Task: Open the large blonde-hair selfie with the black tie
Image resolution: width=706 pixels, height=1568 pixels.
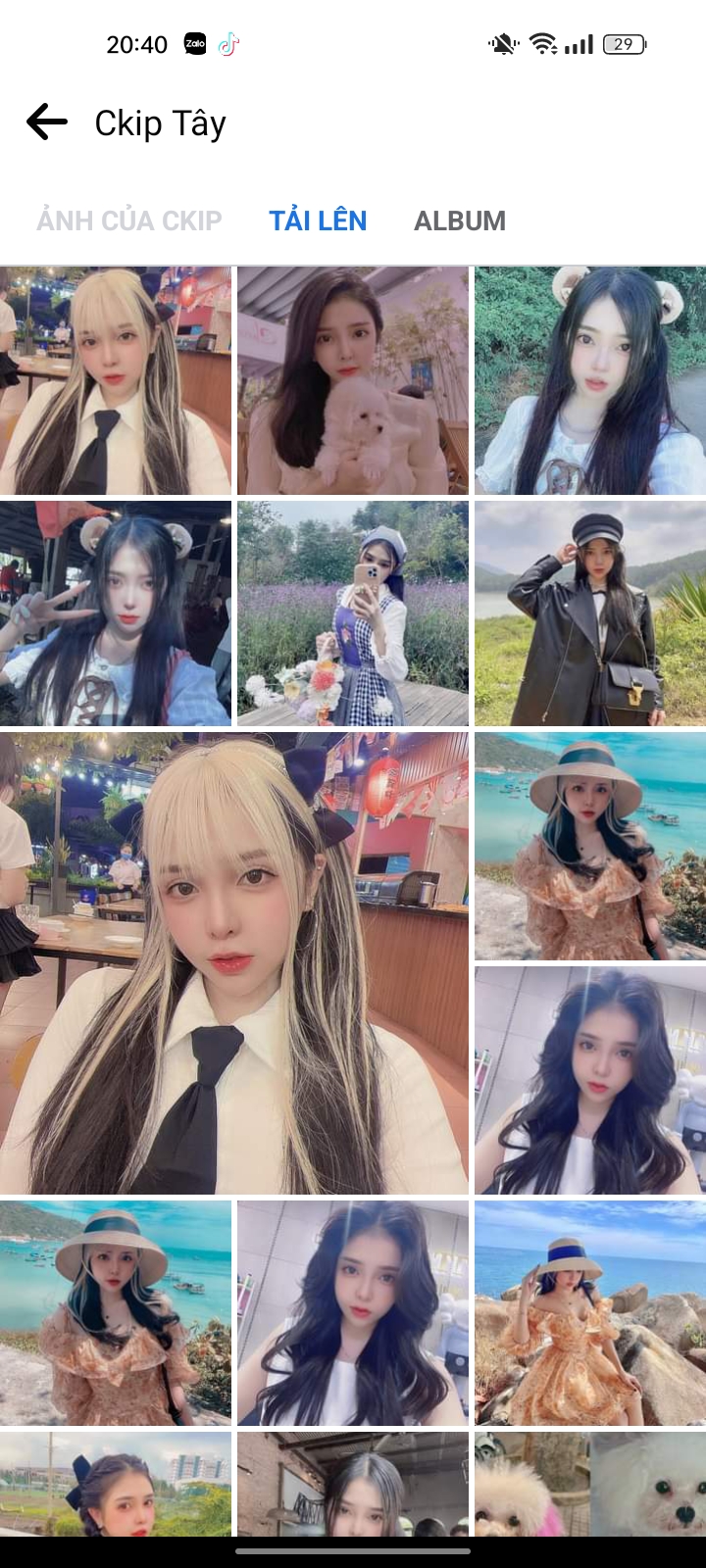Action: pyautogui.click(x=233, y=962)
